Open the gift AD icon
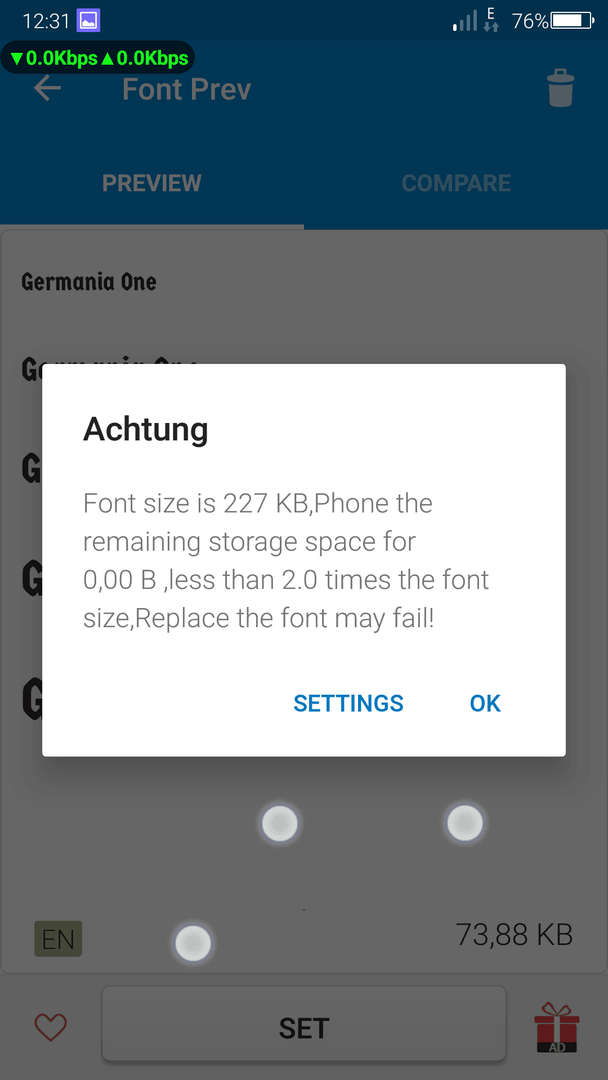608x1080 pixels. point(556,1028)
